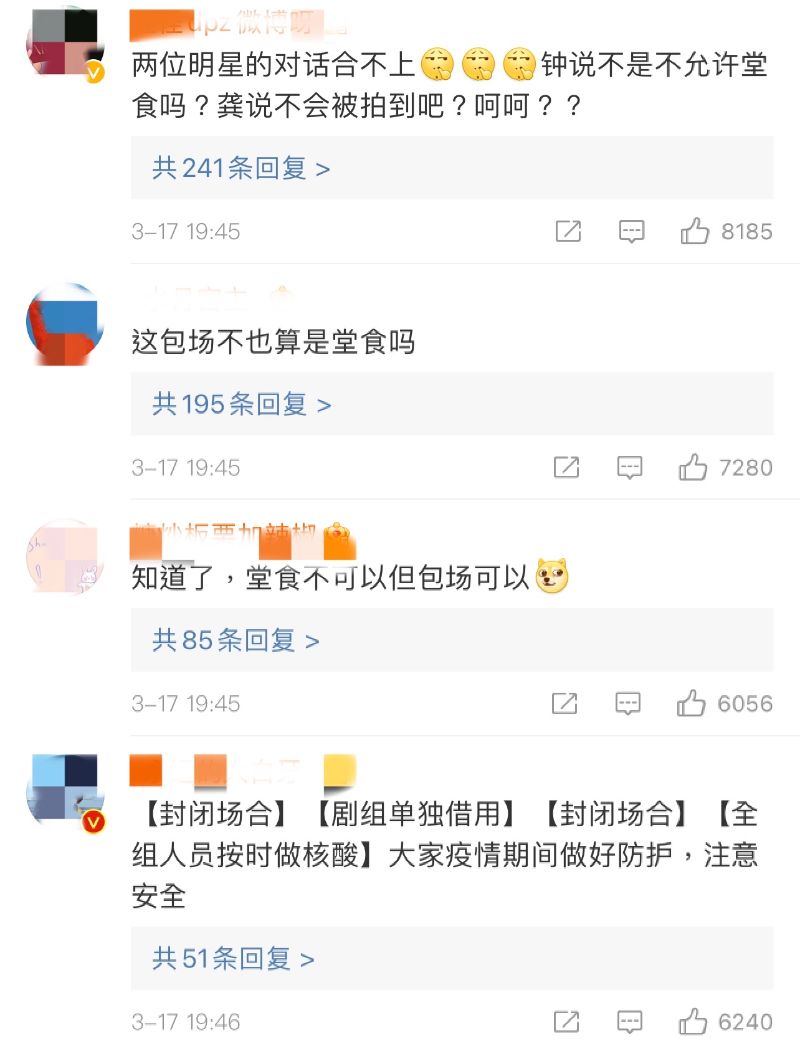Viewport: 800px width, 1046px height.
Task: Open avatar of the 【封闭场合】 commenter
Action: (x=65, y=792)
